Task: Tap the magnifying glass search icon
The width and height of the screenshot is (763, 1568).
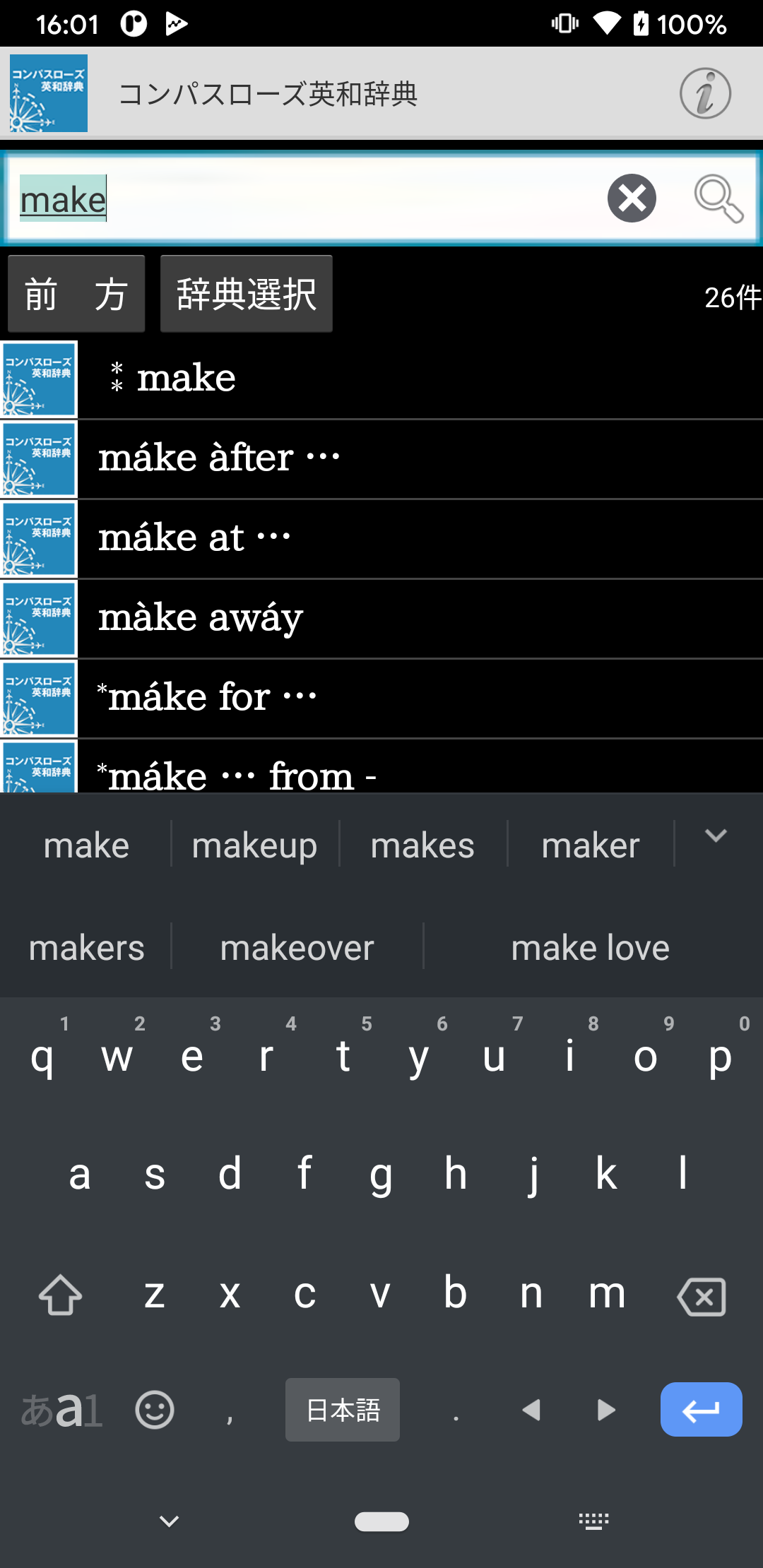Action: 718,198
